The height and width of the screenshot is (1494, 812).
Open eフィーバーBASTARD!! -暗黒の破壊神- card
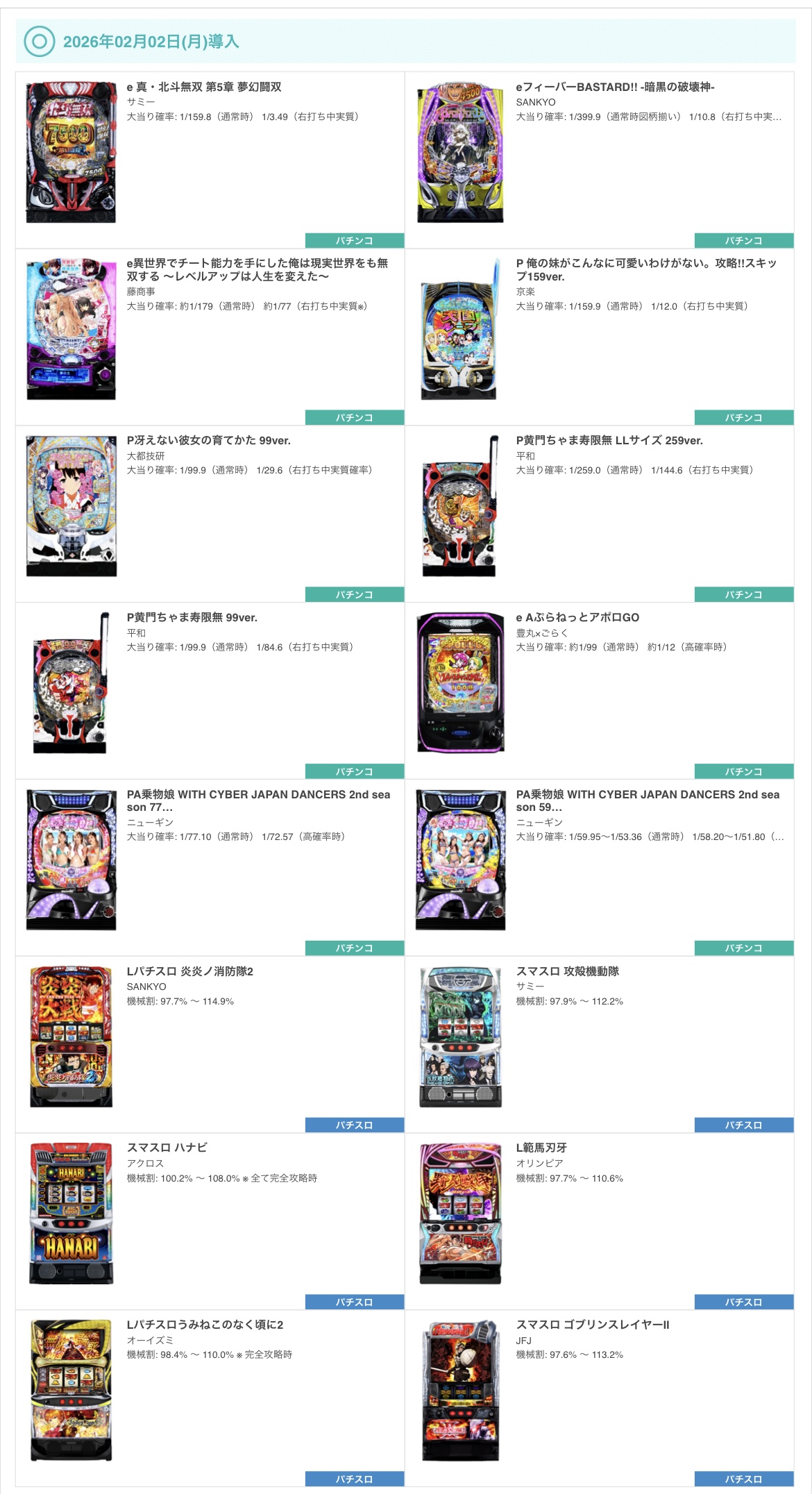click(614, 87)
